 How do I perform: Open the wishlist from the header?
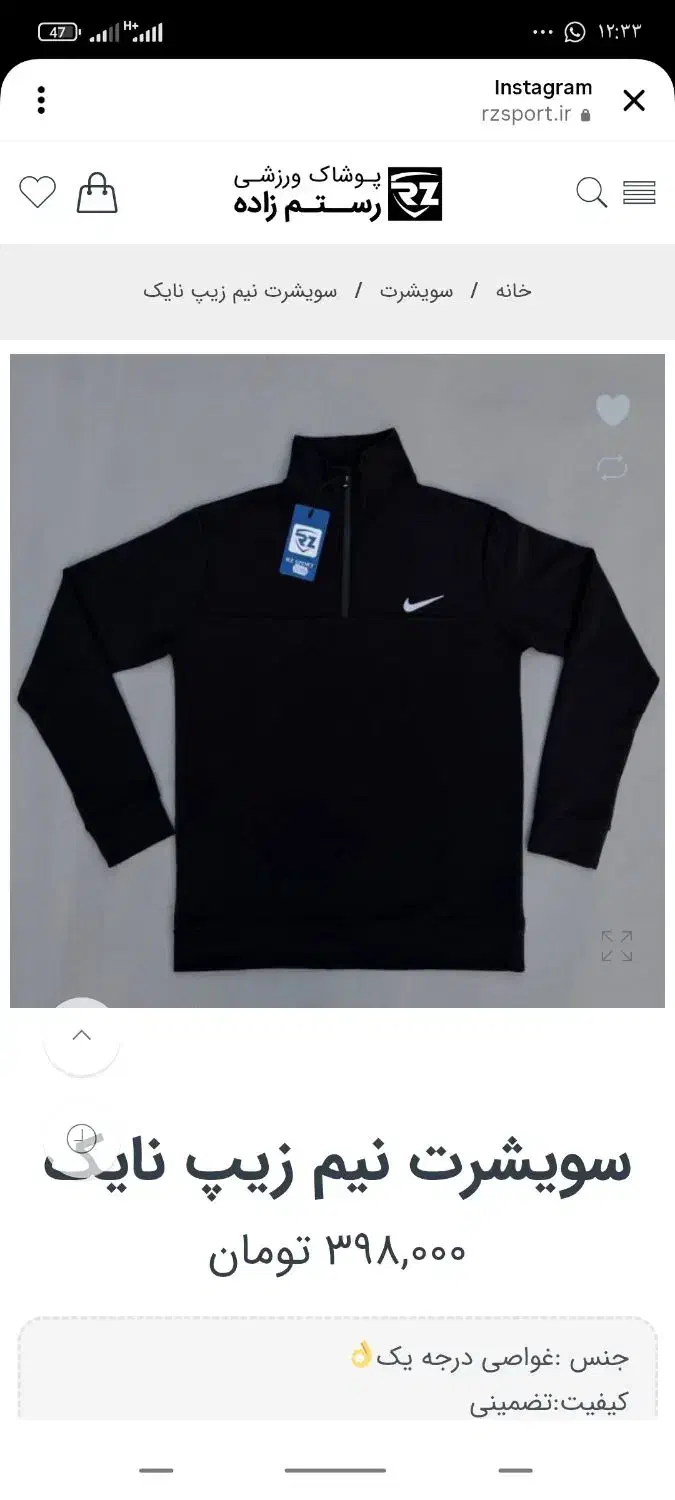pyautogui.click(x=38, y=192)
